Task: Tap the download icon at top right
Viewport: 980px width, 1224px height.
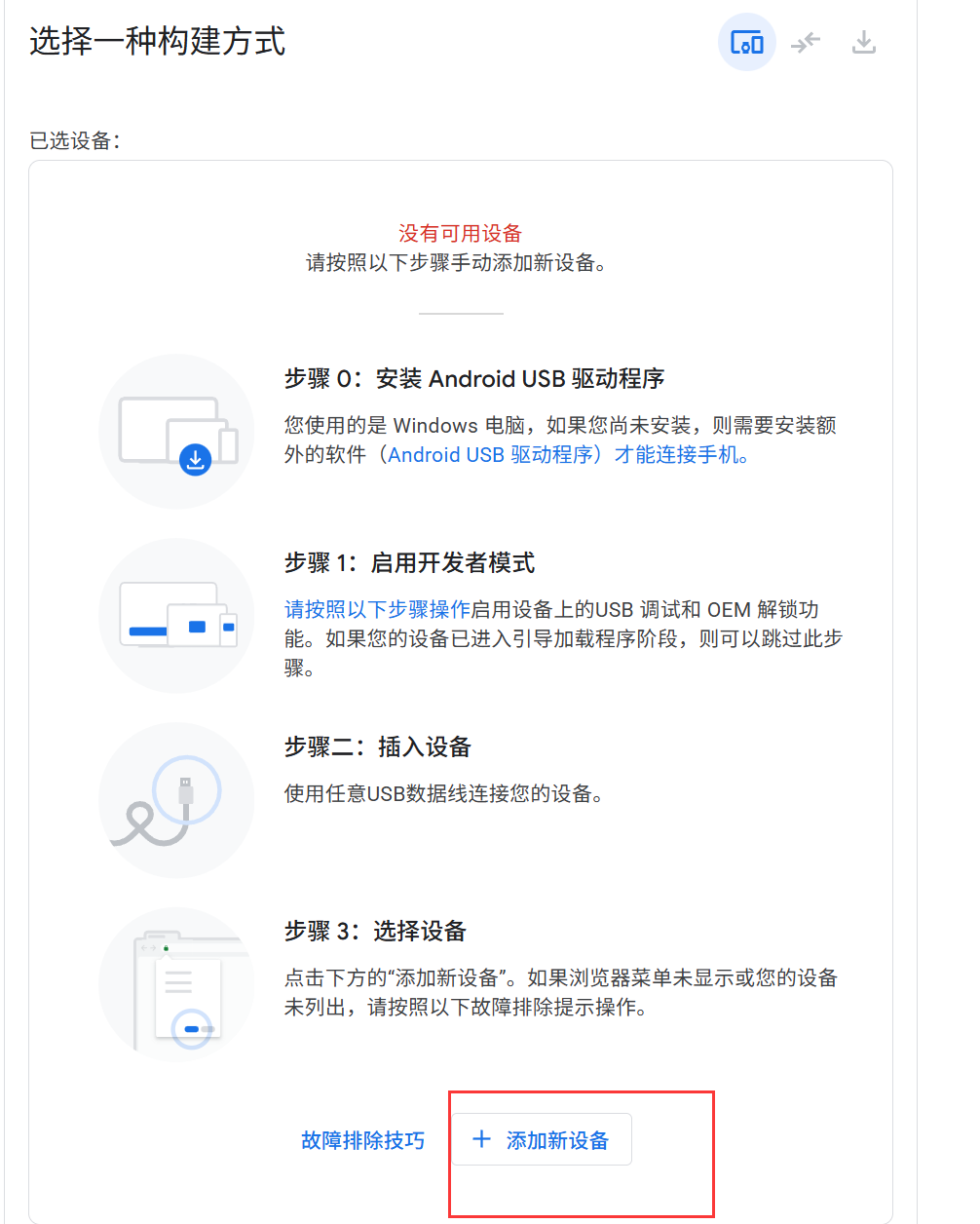Action: pyautogui.click(x=864, y=43)
